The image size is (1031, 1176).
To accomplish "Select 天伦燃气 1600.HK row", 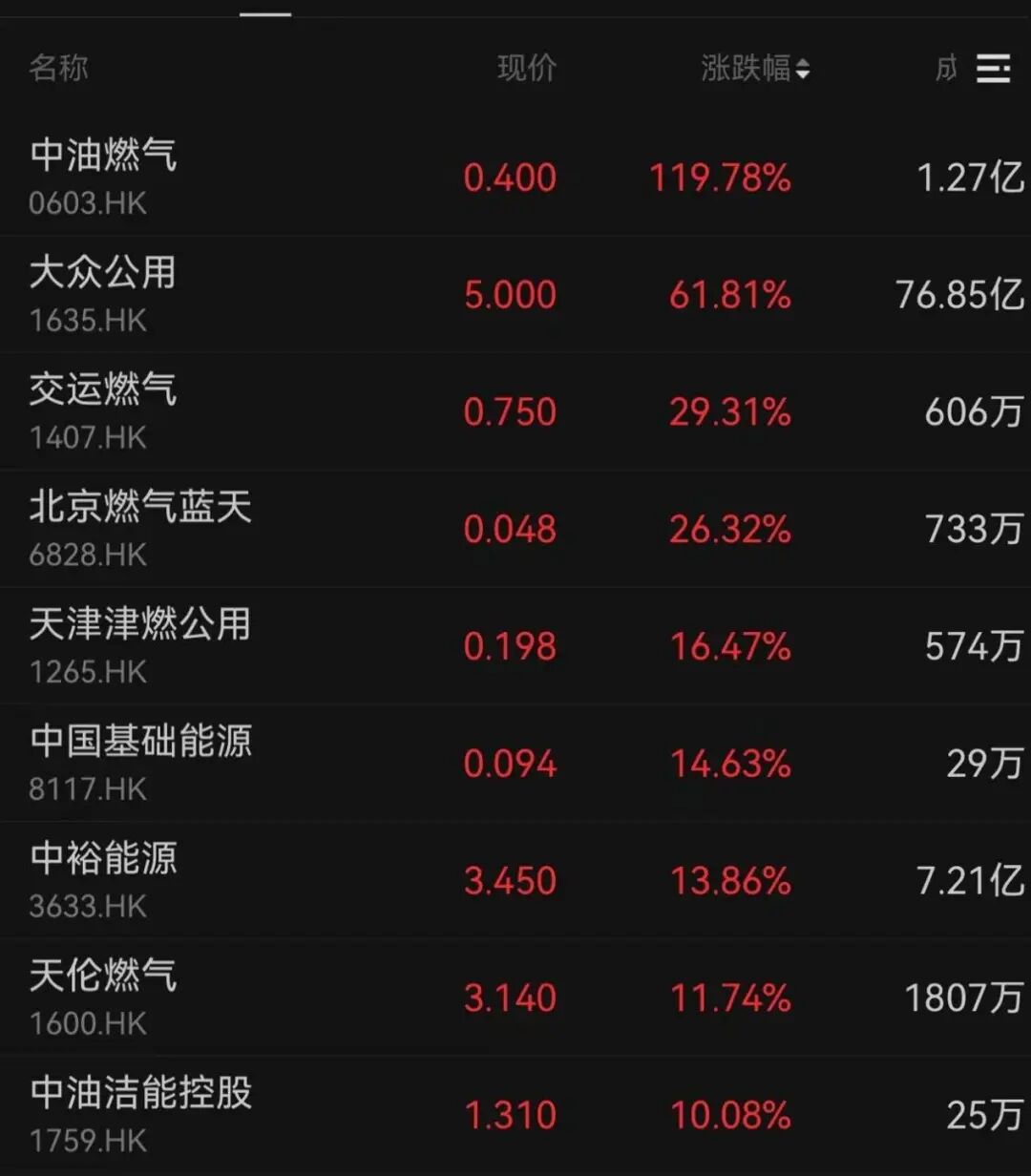I will pos(103,997).
